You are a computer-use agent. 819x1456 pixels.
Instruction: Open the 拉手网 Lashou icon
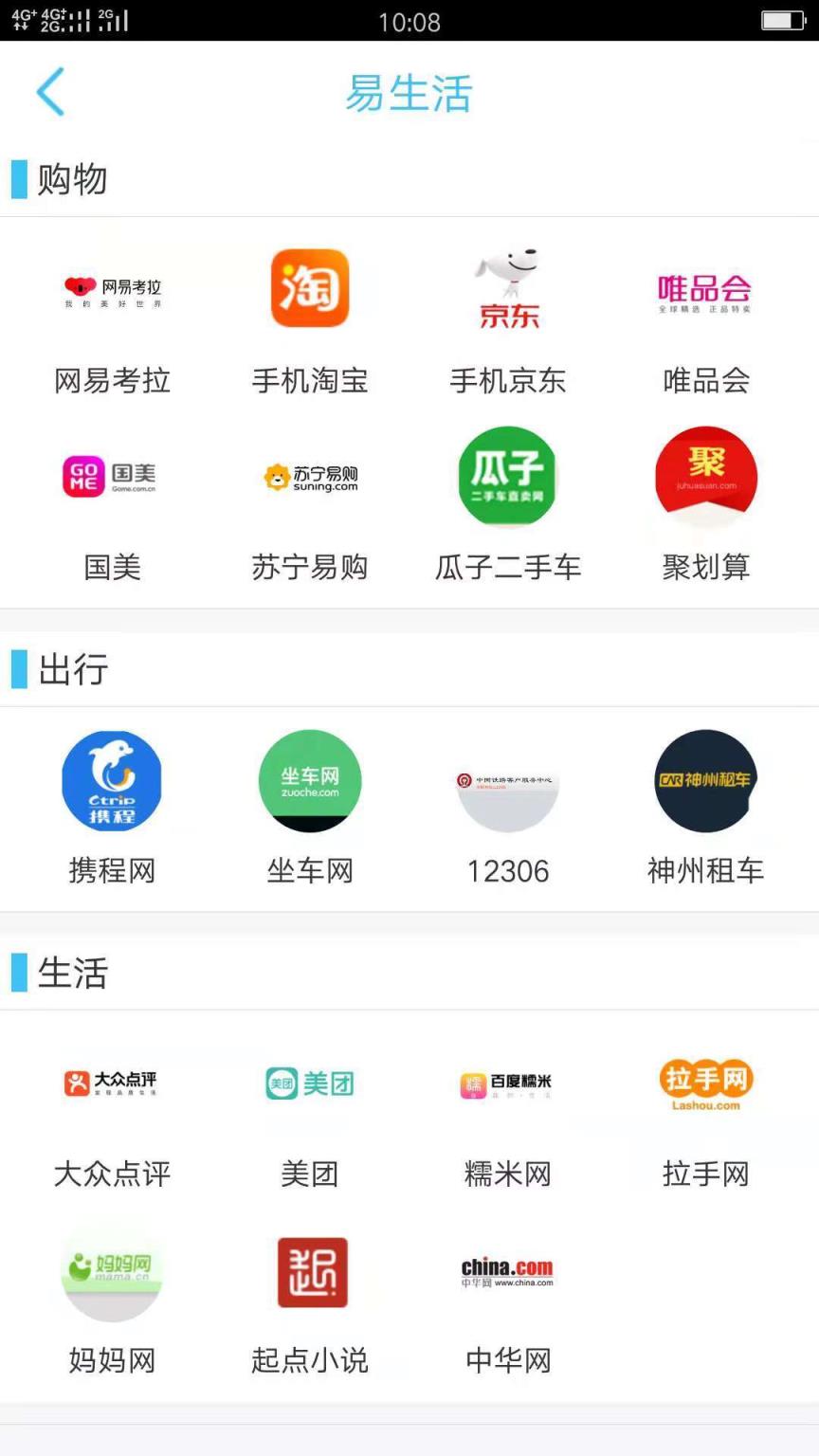(705, 1083)
